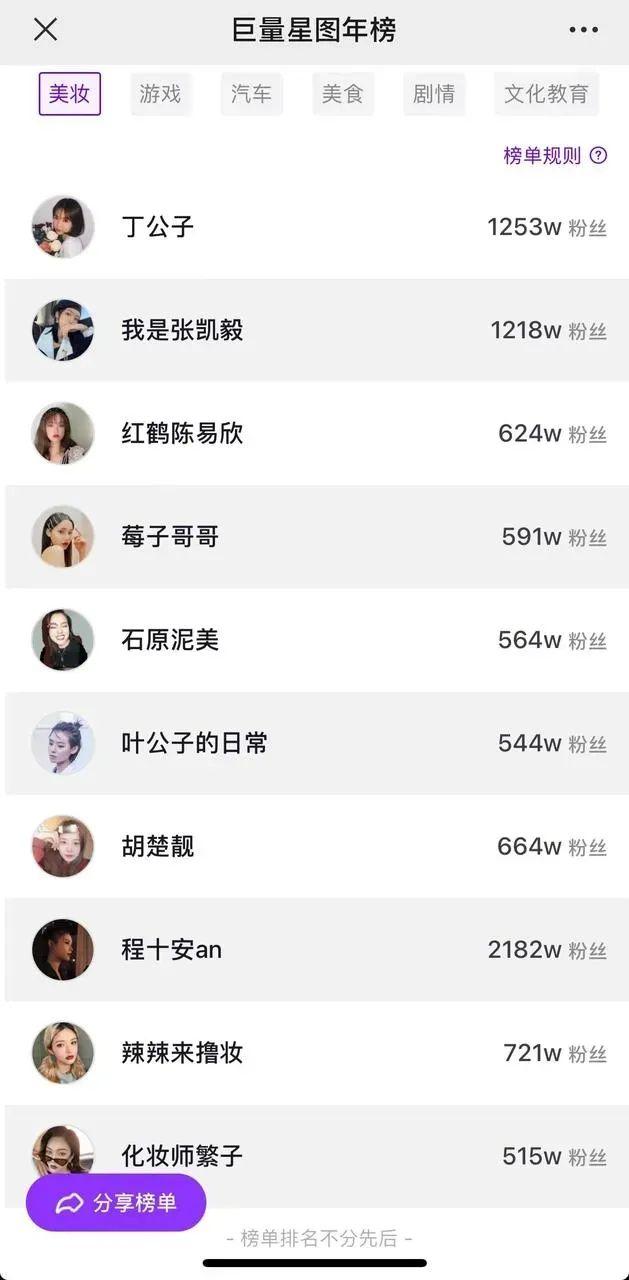This screenshot has width=629, height=1280.
Task: View 红鹤陈易欣 in the list
Action: pos(314,433)
